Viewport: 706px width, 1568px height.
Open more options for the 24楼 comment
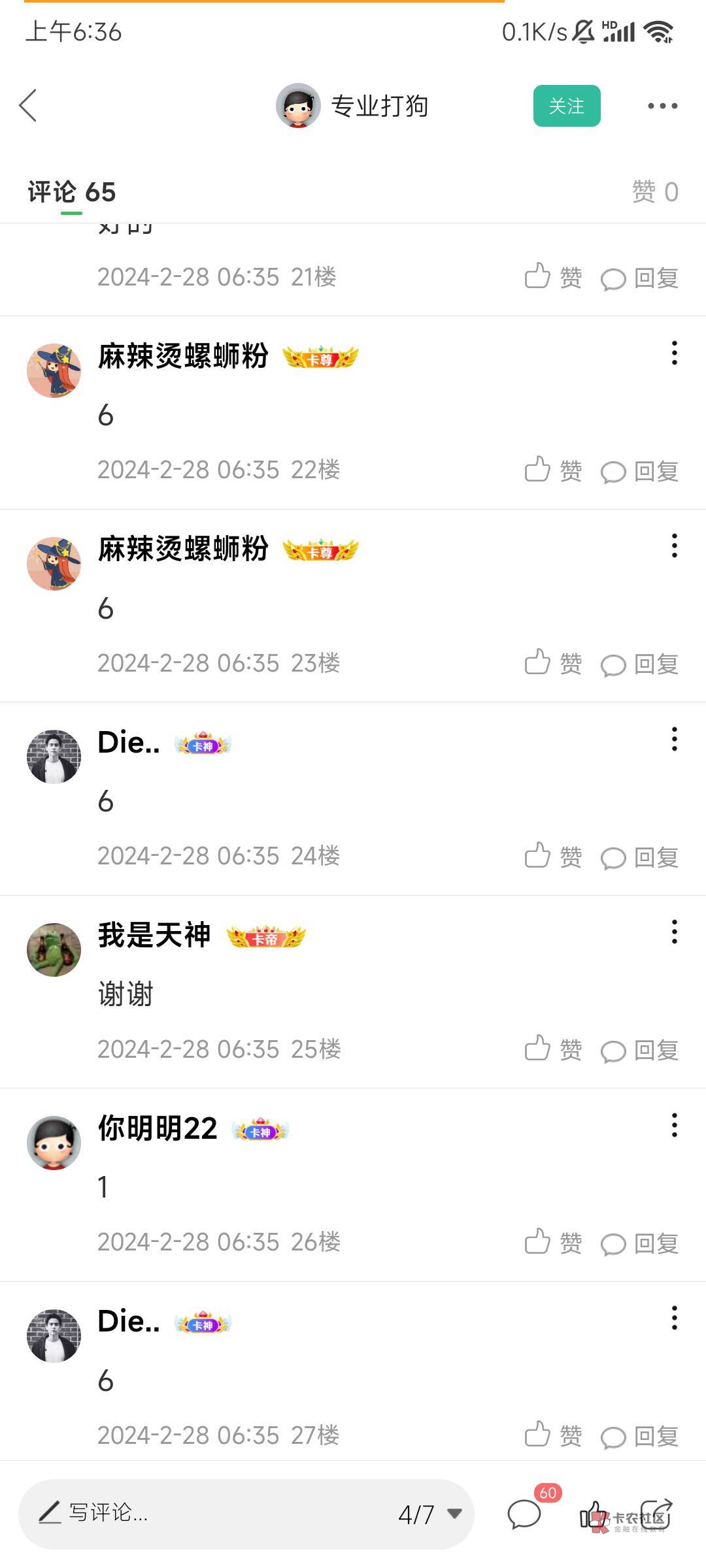tap(674, 740)
